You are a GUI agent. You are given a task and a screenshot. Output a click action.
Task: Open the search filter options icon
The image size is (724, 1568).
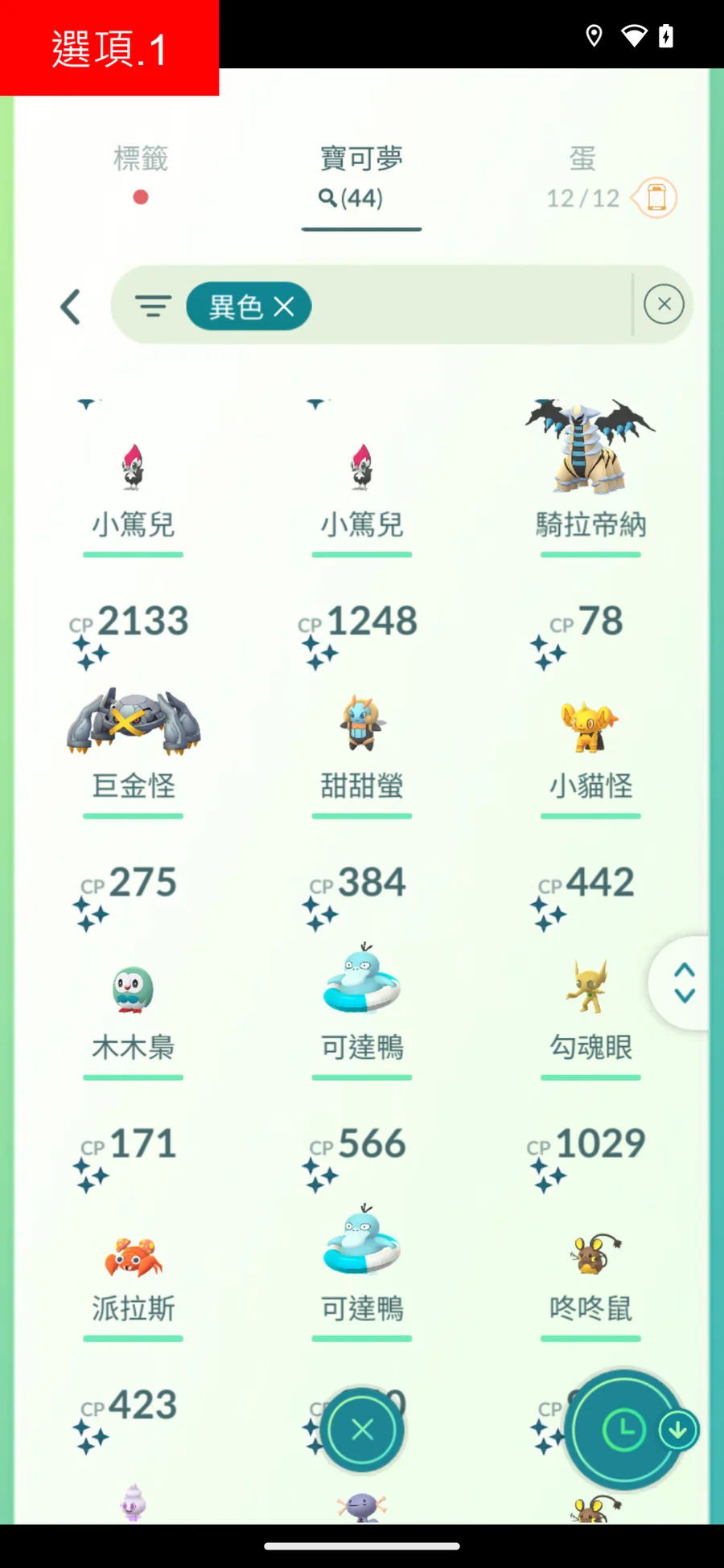click(153, 306)
